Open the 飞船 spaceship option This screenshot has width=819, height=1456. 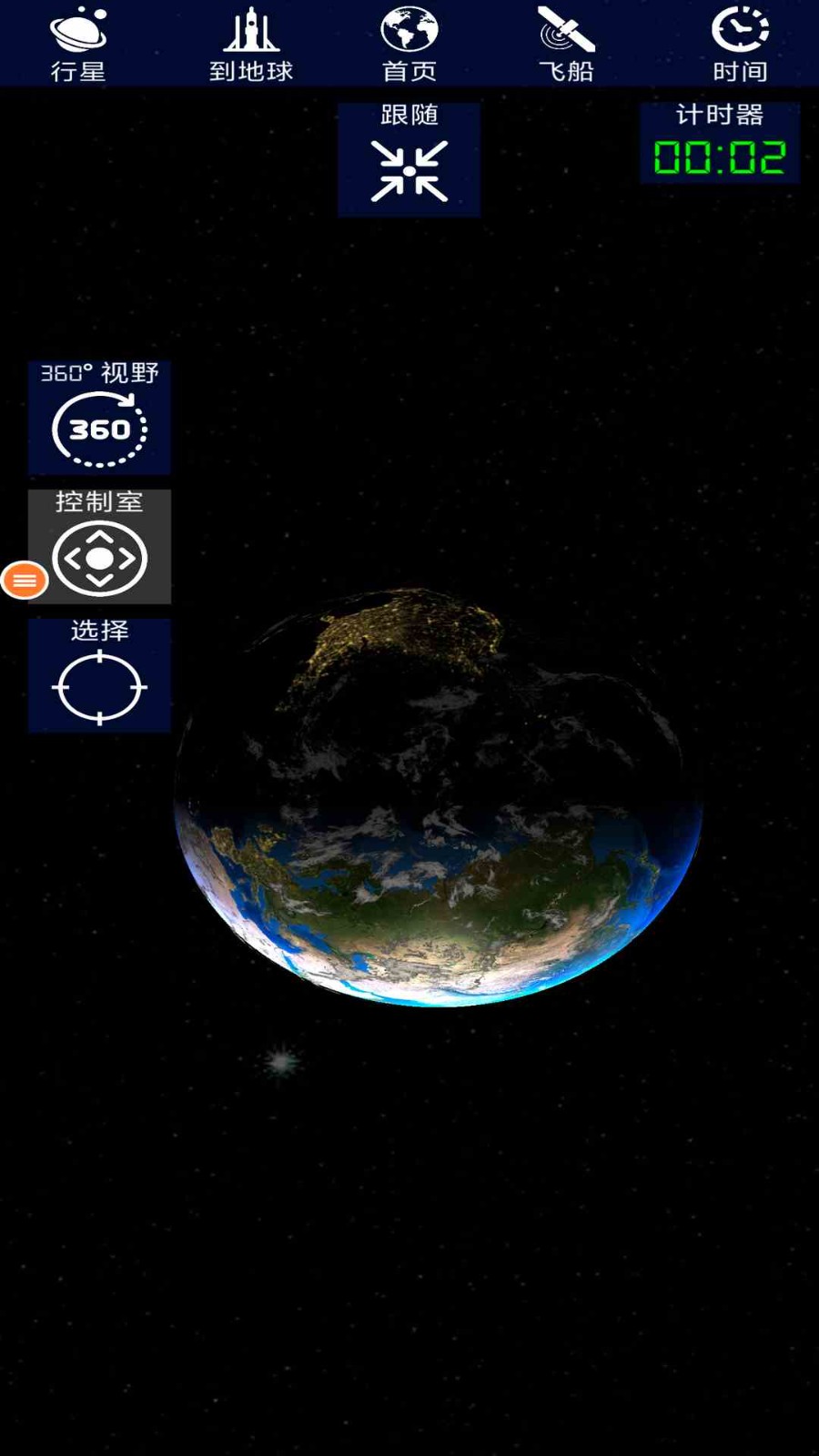(566, 44)
